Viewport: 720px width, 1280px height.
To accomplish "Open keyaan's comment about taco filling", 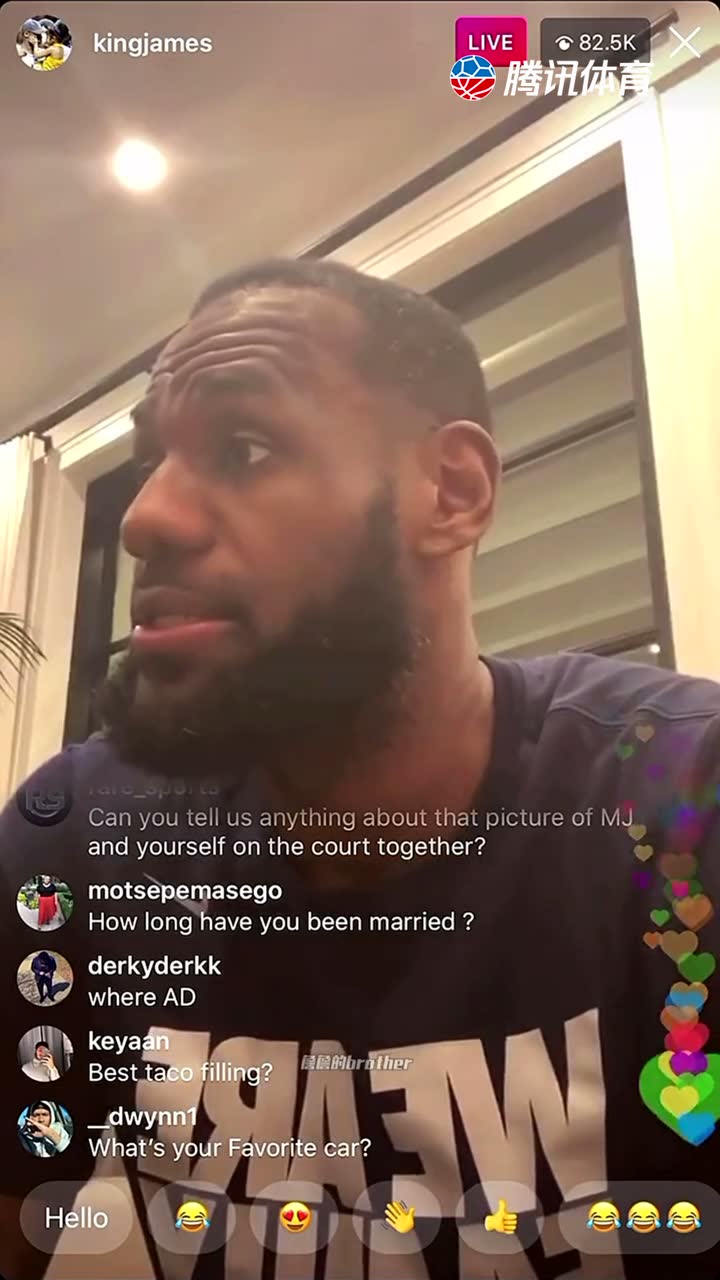I will (x=180, y=1057).
